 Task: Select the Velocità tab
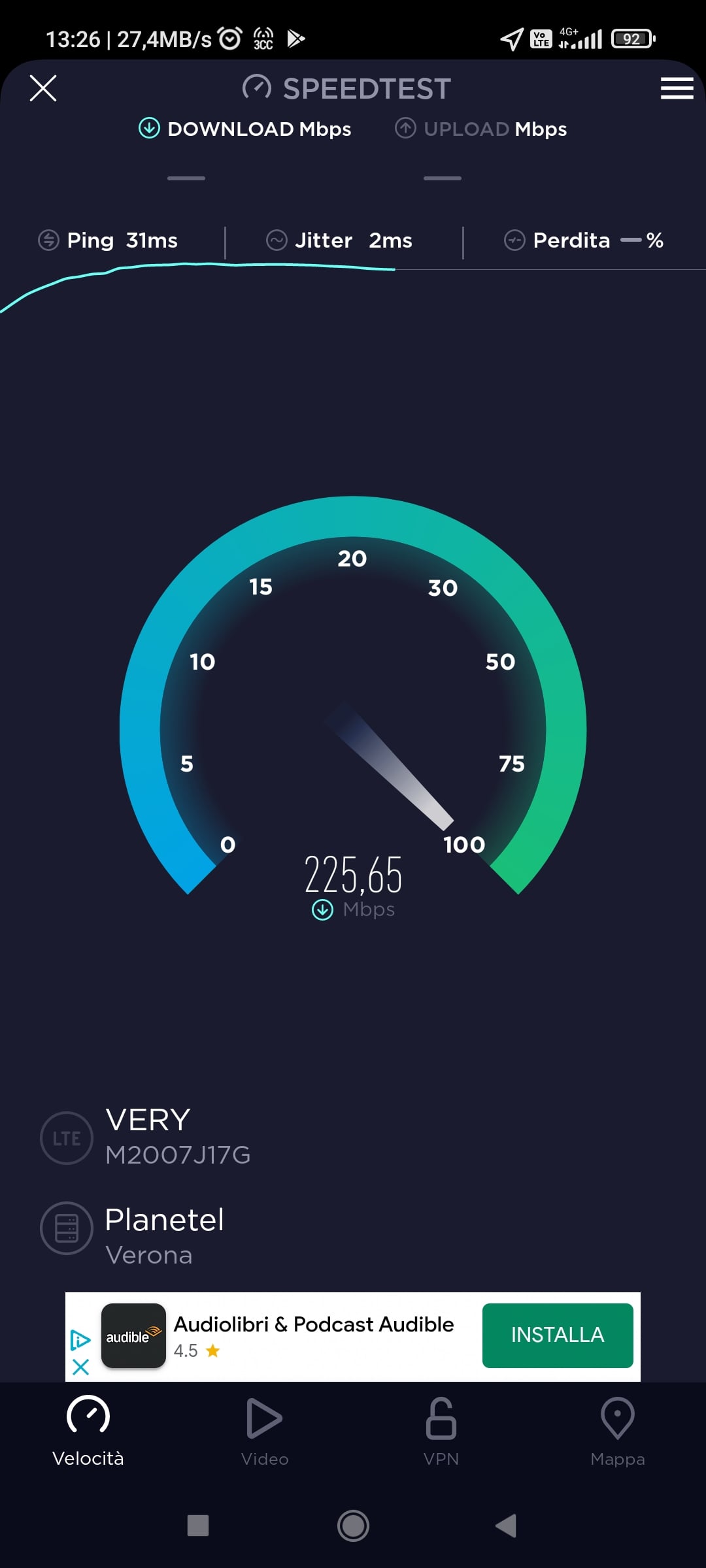(x=88, y=1431)
